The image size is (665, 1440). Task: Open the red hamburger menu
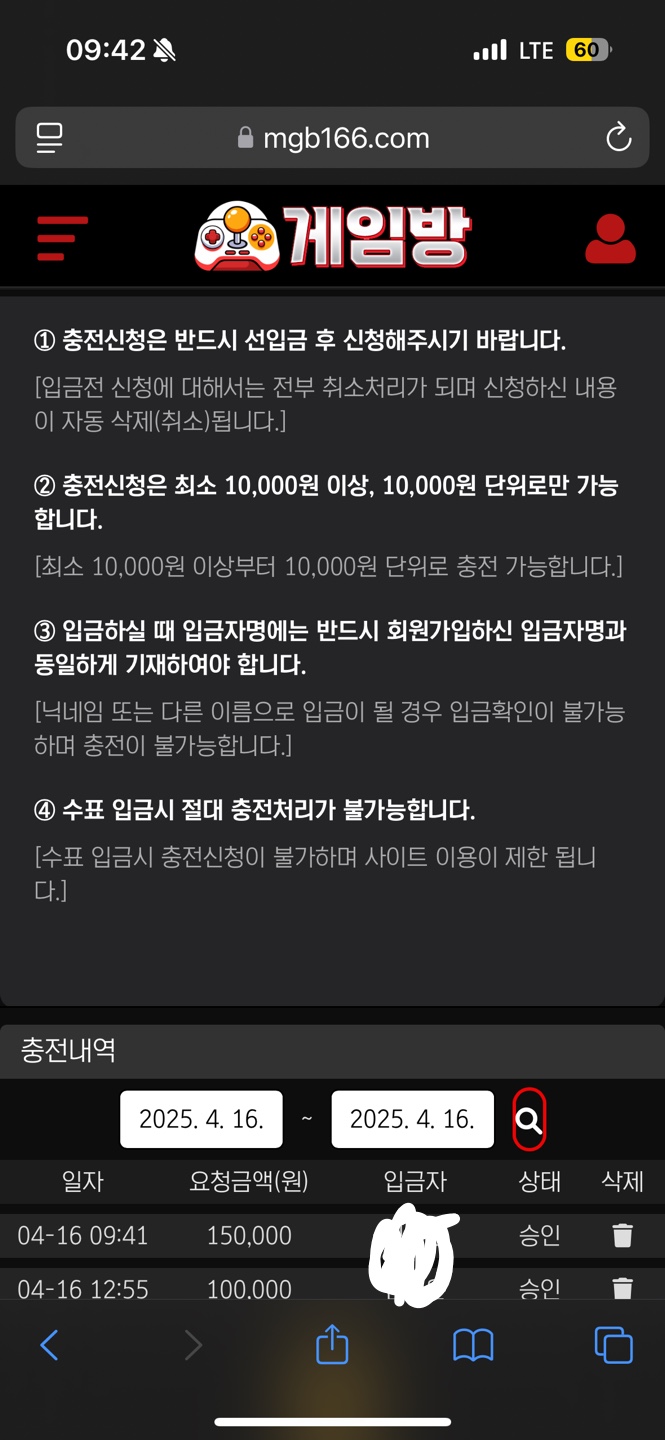pos(62,238)
